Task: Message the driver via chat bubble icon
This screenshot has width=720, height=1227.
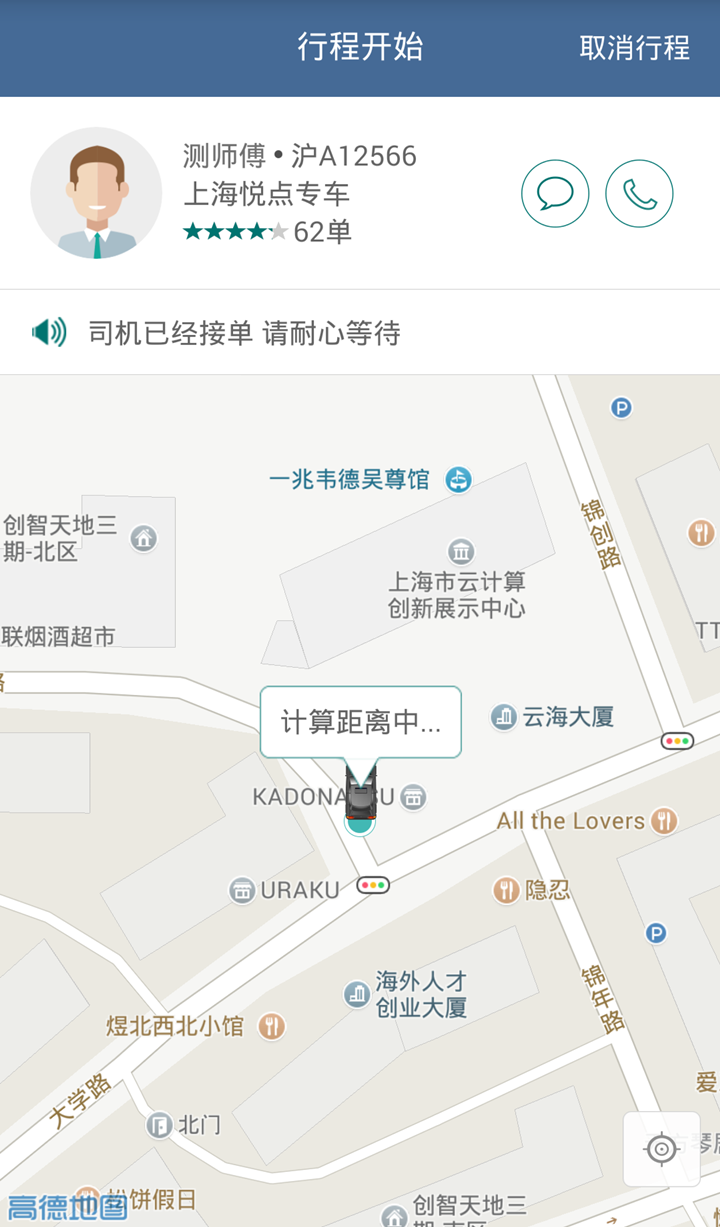Action: (555, 193)
